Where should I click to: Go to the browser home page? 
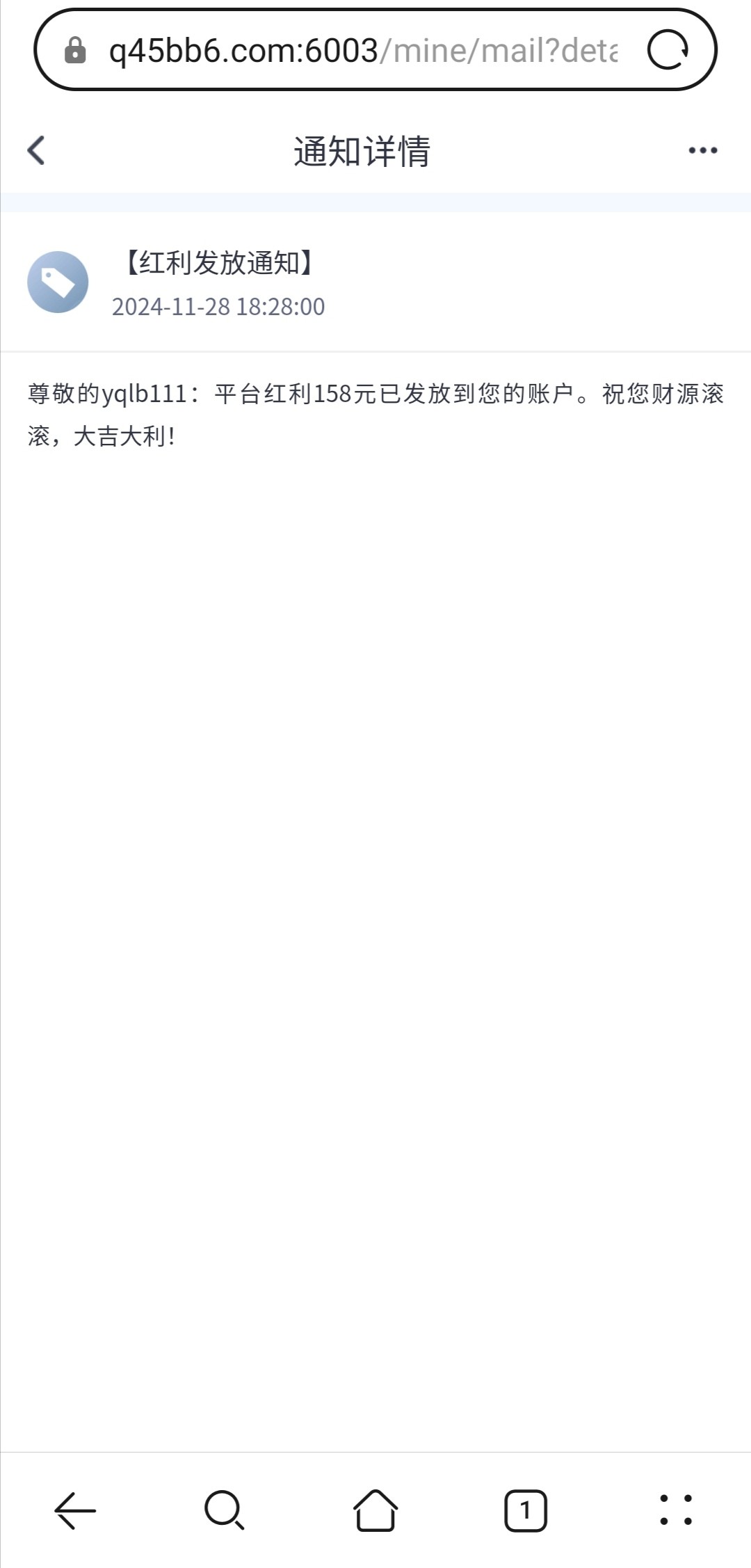tap(375, 1511)
